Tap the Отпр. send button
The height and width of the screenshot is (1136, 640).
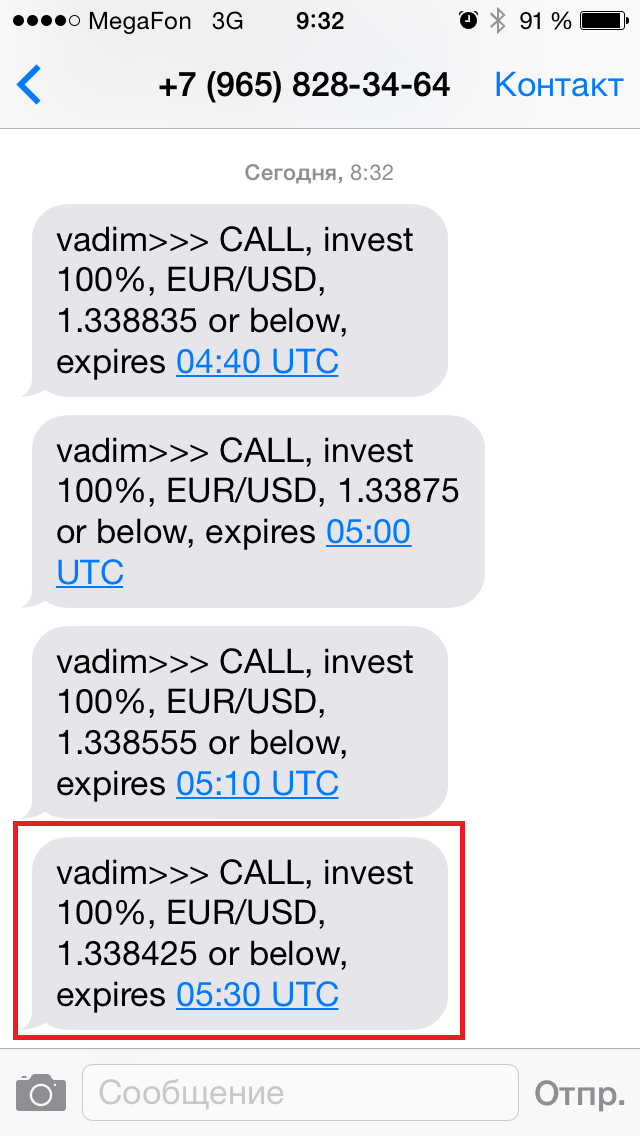pos(579,1093)
